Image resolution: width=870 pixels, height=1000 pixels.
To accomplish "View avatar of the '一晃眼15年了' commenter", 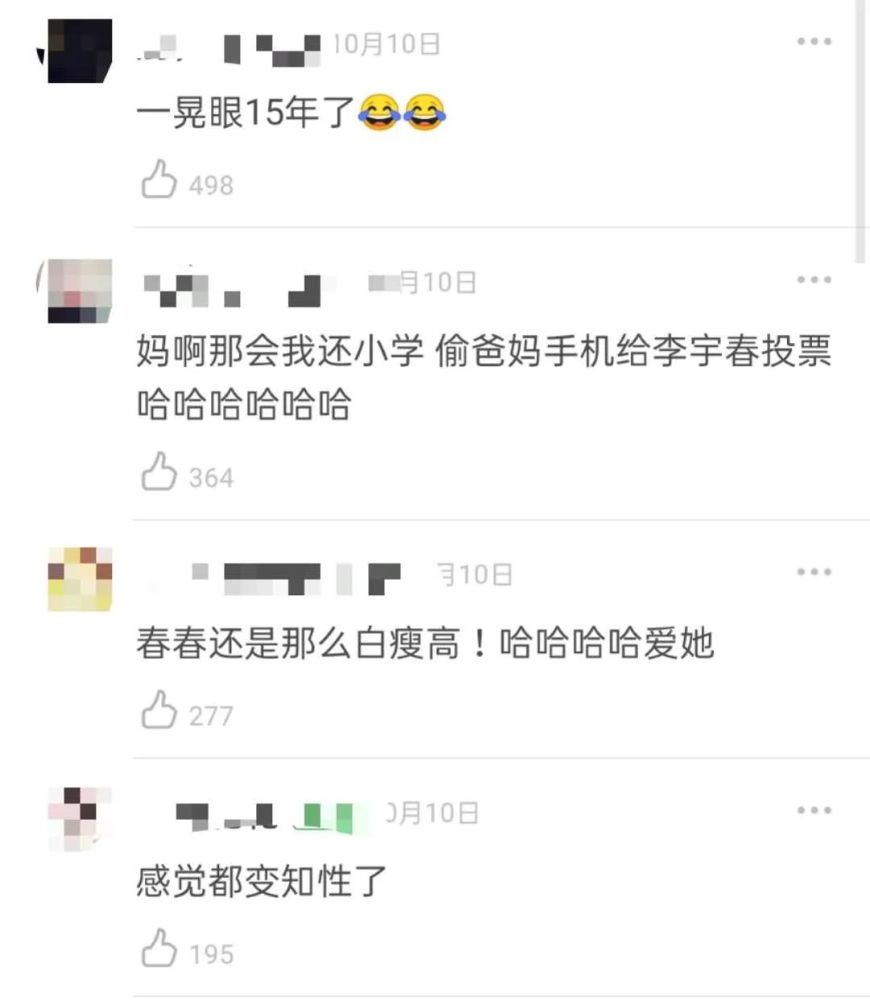I will (78, 50).
